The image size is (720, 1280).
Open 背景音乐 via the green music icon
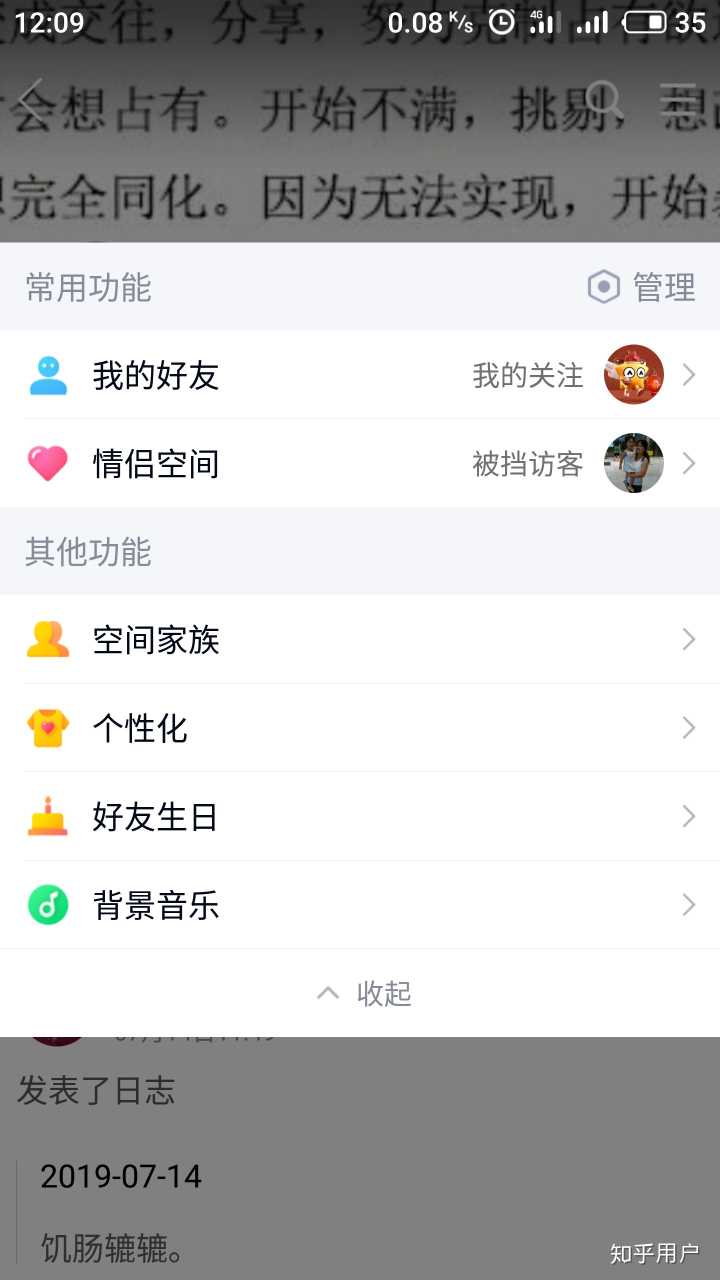coord(47,905)
